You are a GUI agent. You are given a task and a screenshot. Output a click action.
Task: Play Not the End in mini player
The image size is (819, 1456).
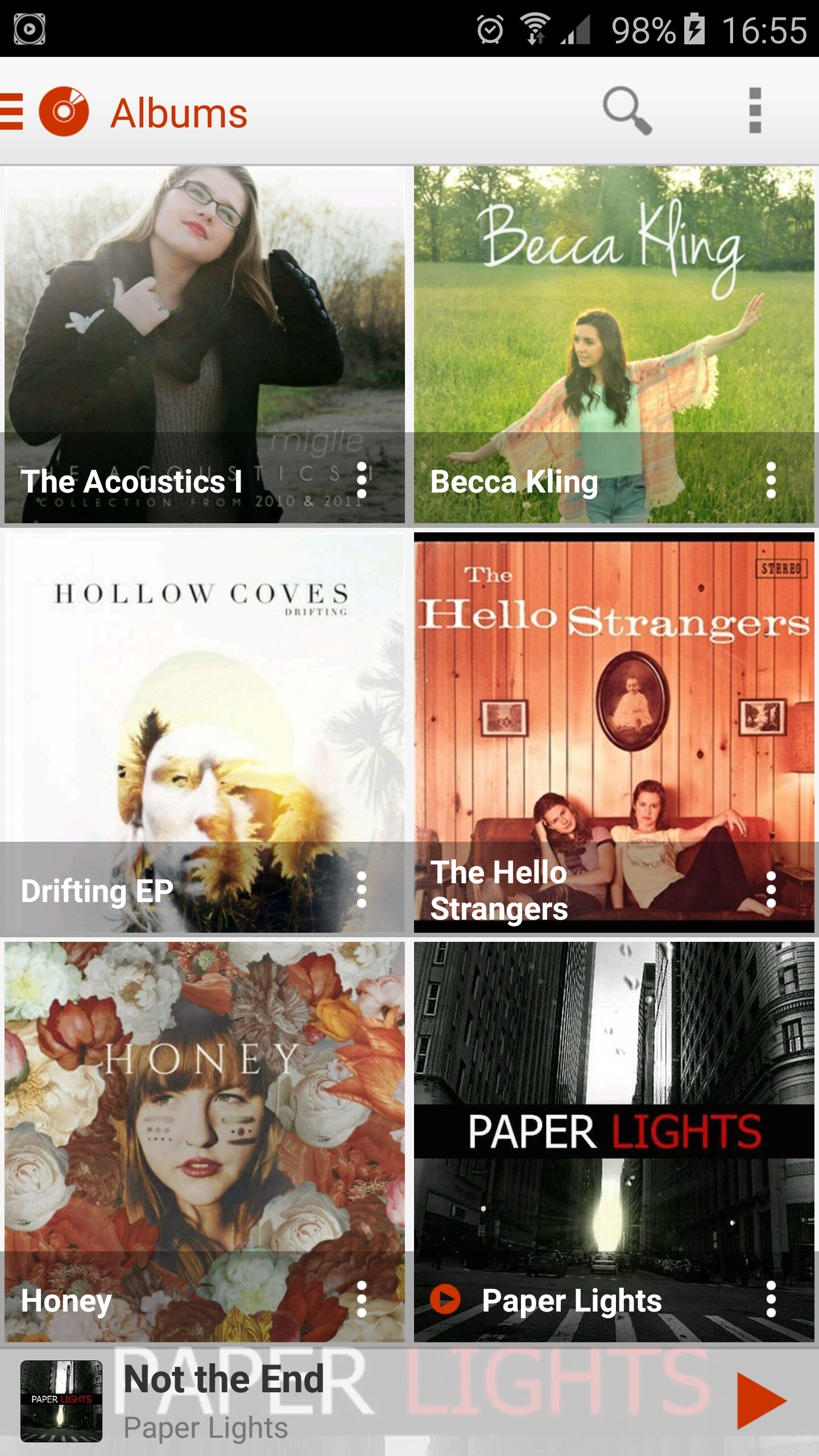pos(761,1400)
